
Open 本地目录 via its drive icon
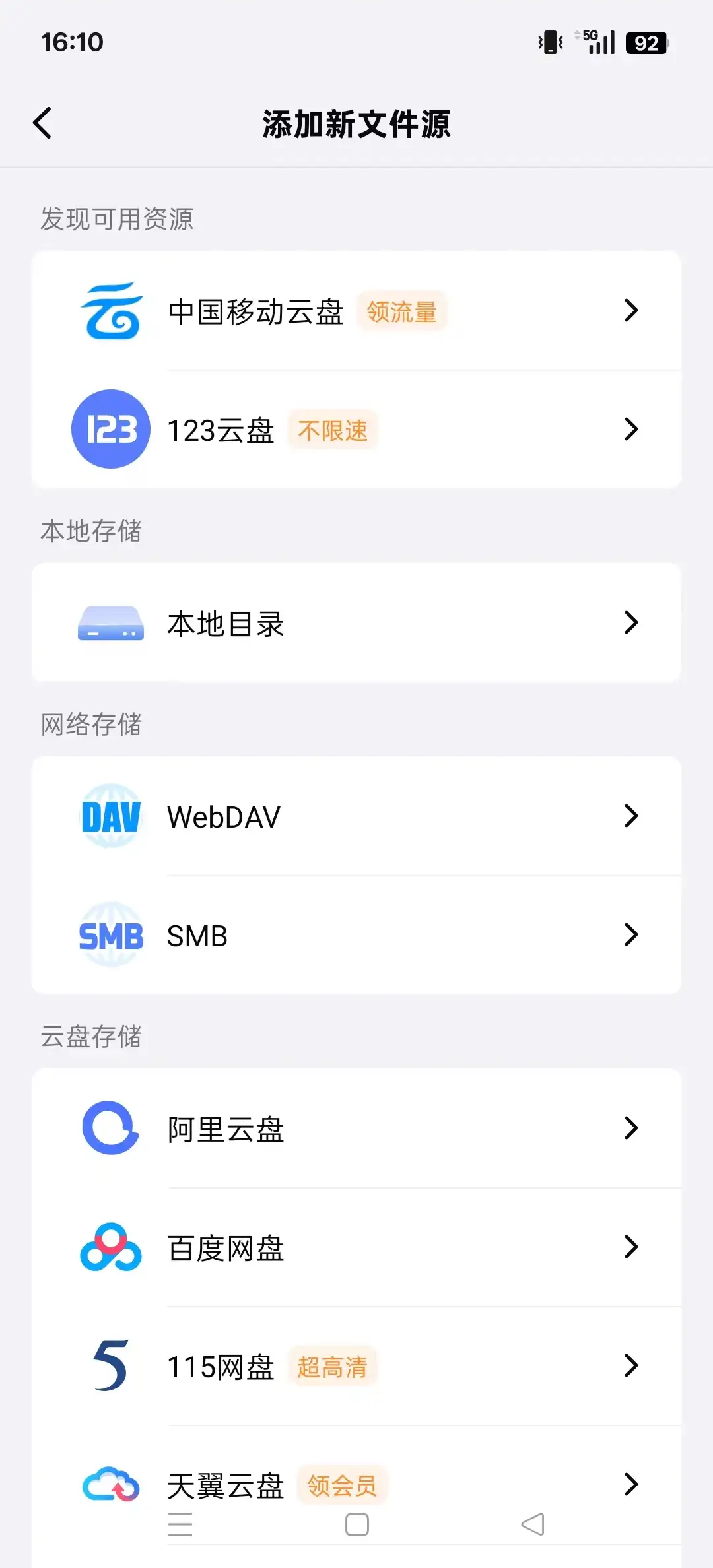point(110,623)
